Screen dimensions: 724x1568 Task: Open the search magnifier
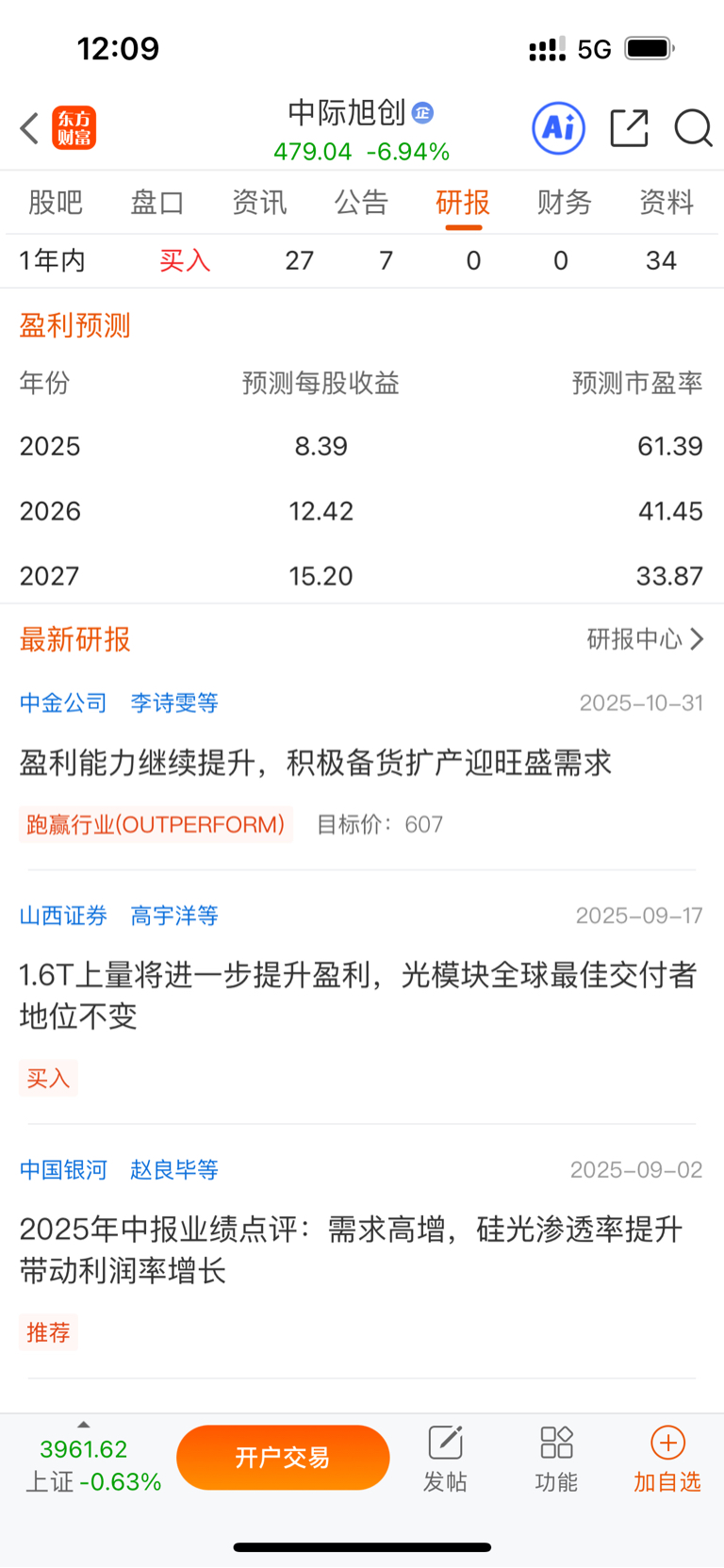click(x=693, y=128)
